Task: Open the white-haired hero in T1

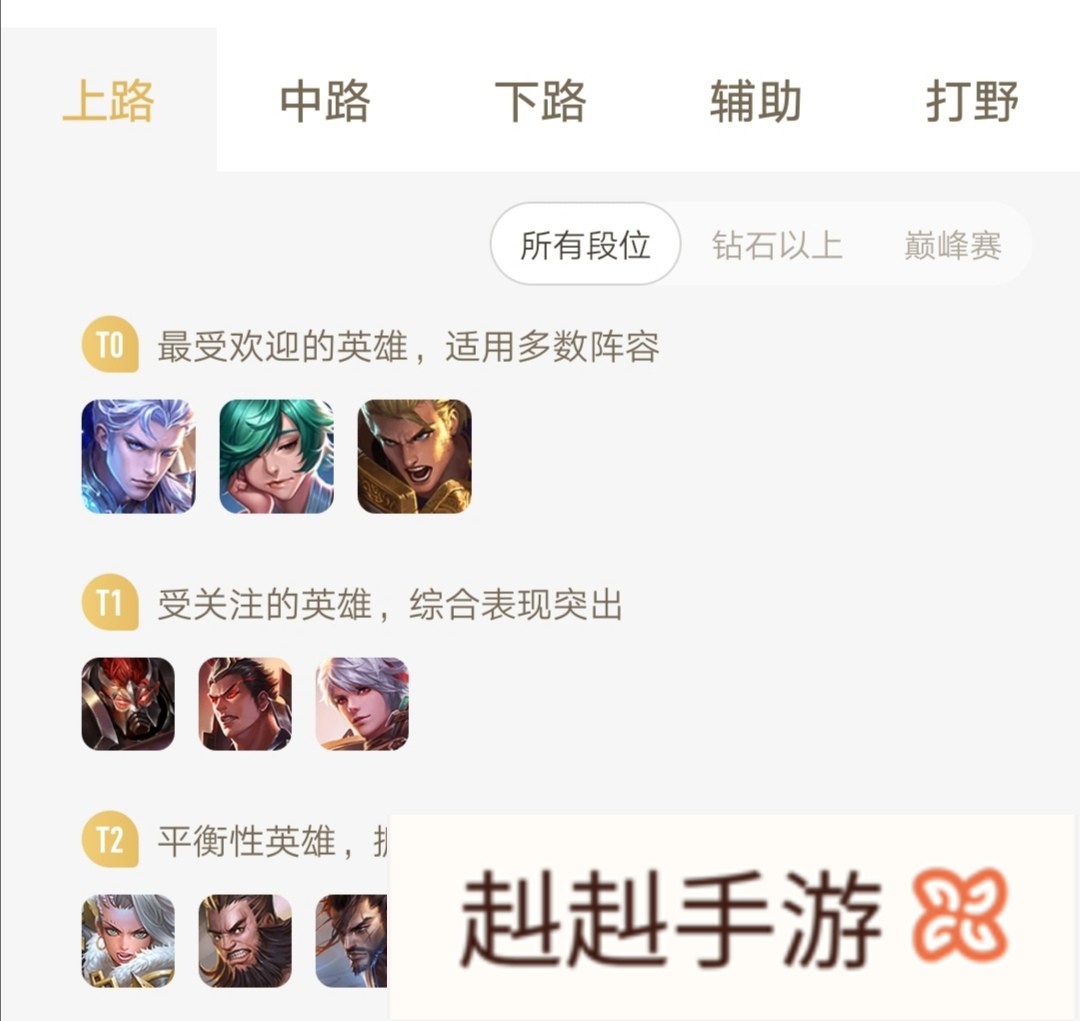Action: click(362, 704)
